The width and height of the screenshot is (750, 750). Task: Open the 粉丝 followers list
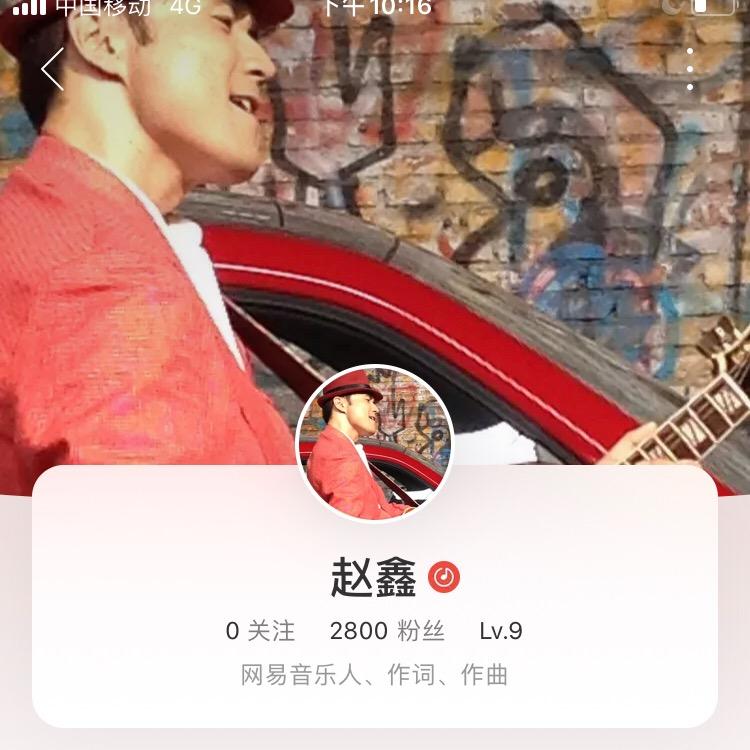pos(386,631)
